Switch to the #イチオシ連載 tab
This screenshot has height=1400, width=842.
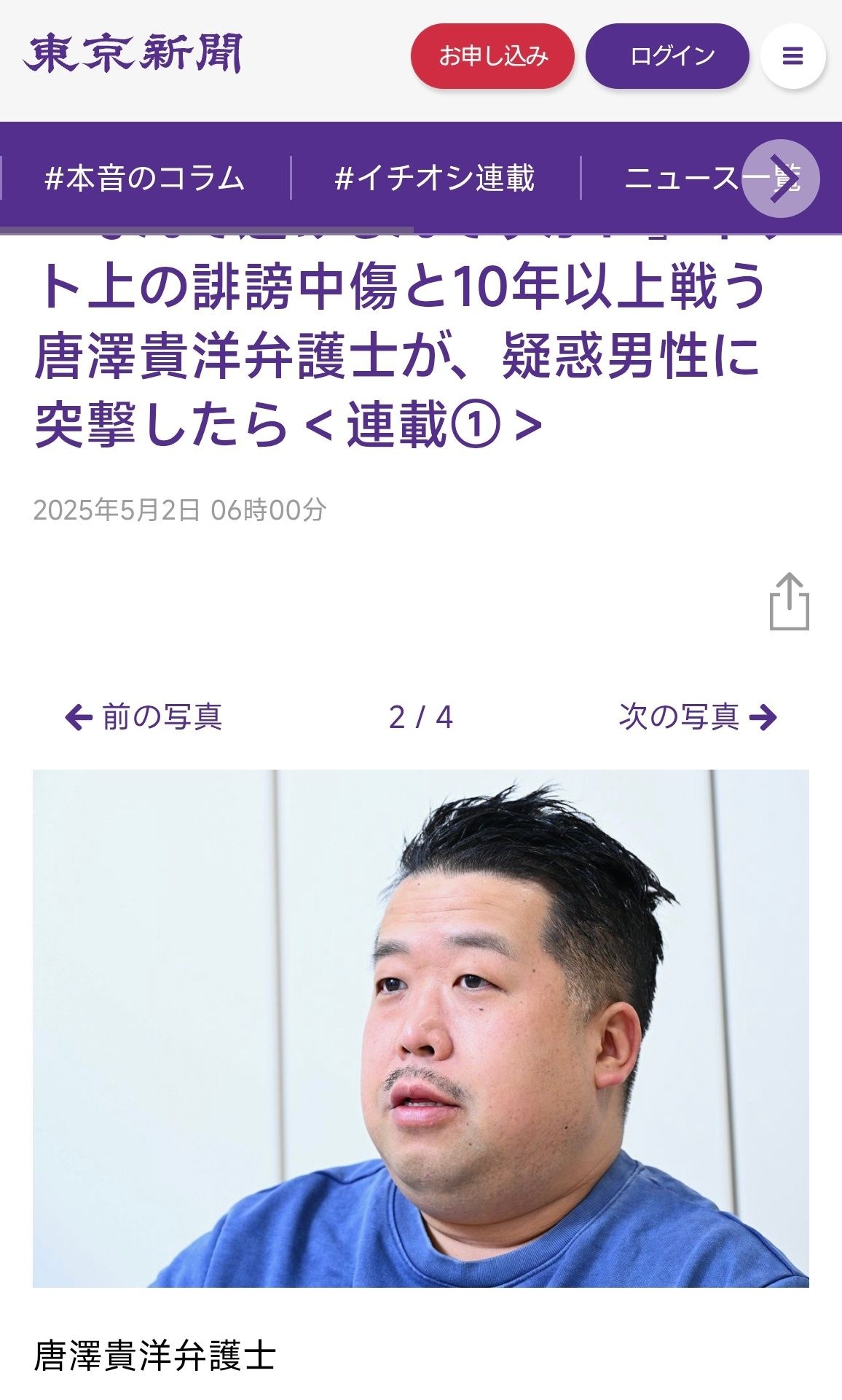click(435, 179)
